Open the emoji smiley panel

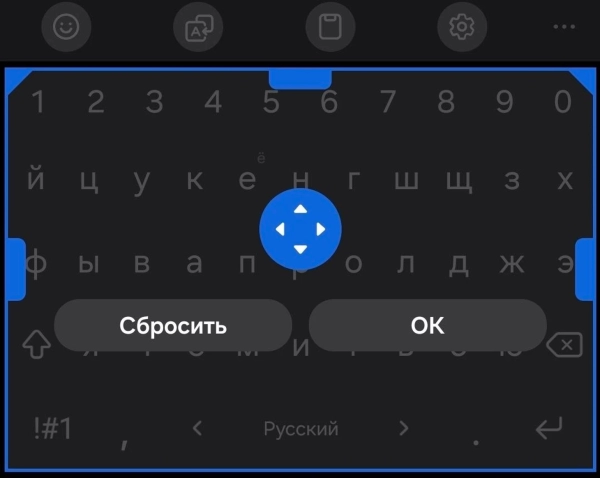click(x=66, y=27)
